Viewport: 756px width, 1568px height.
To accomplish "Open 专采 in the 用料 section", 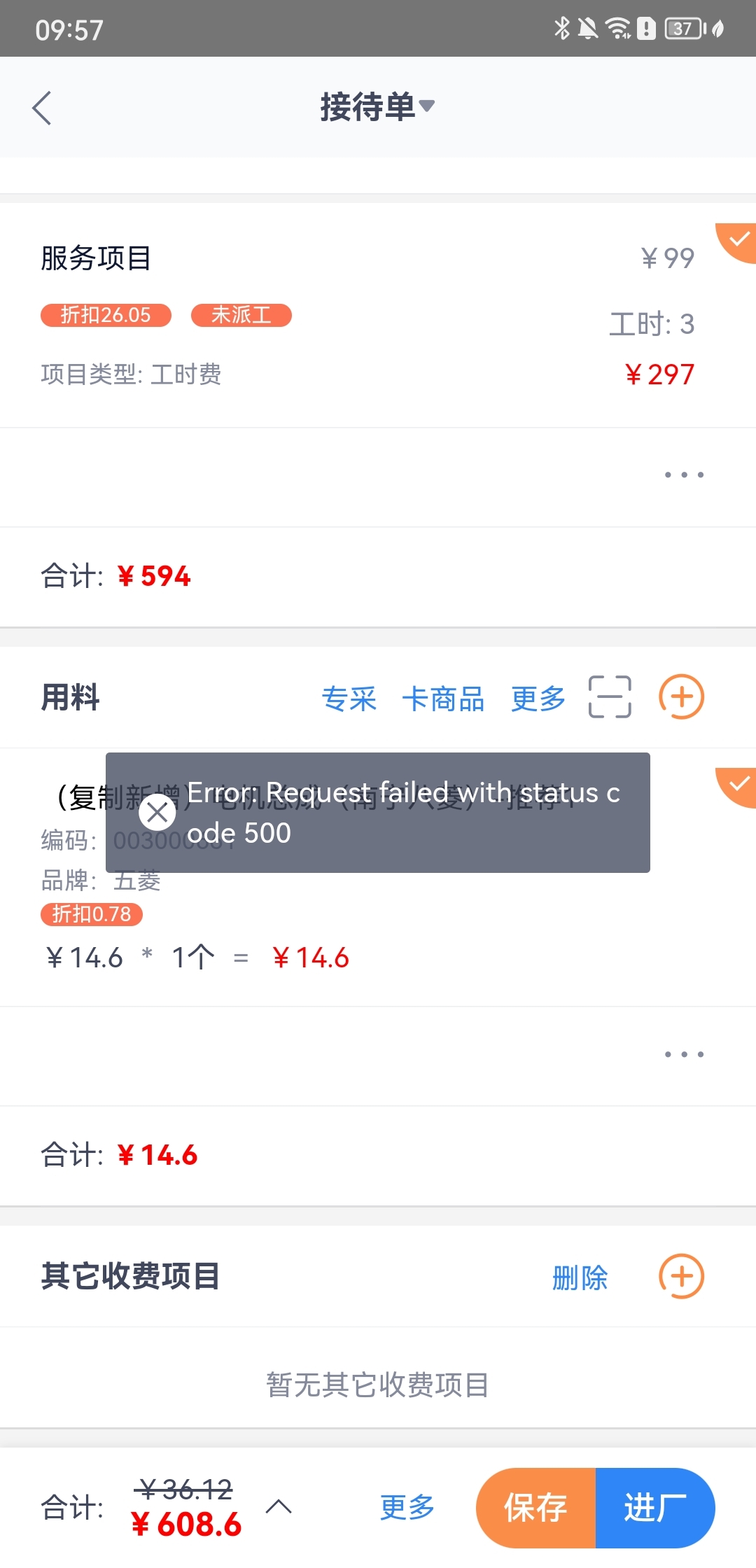I will (x=349, y=699).
